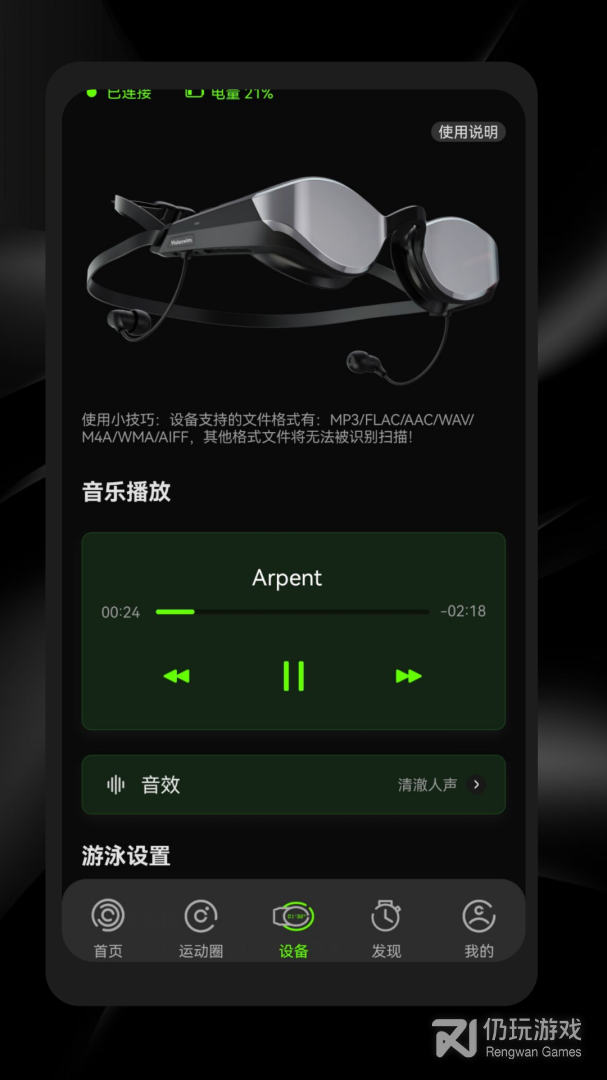
Task: Switch to the 我的 profile tab
Action: click(479, 927)
